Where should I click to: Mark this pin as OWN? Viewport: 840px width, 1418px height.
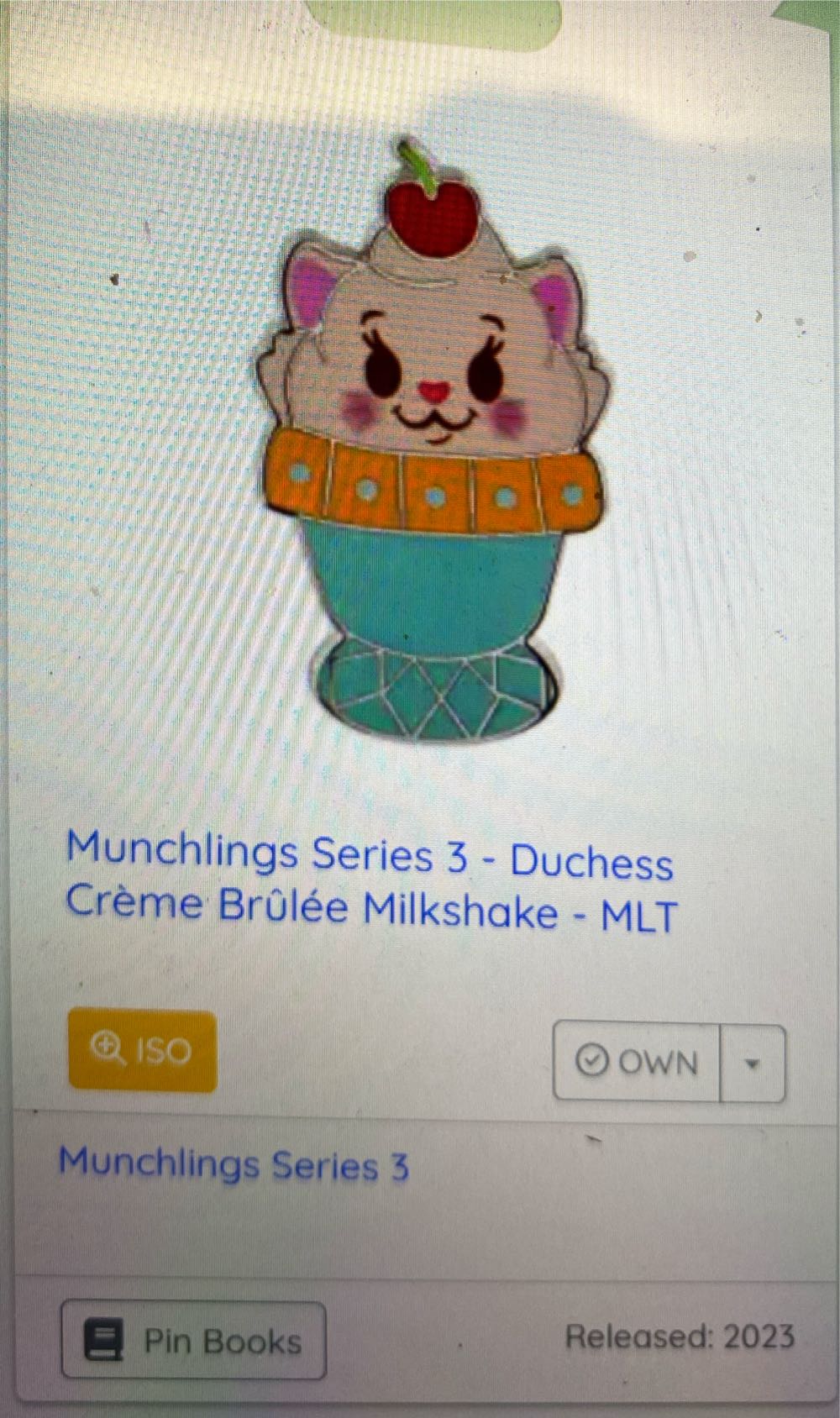click(637, 1063)
